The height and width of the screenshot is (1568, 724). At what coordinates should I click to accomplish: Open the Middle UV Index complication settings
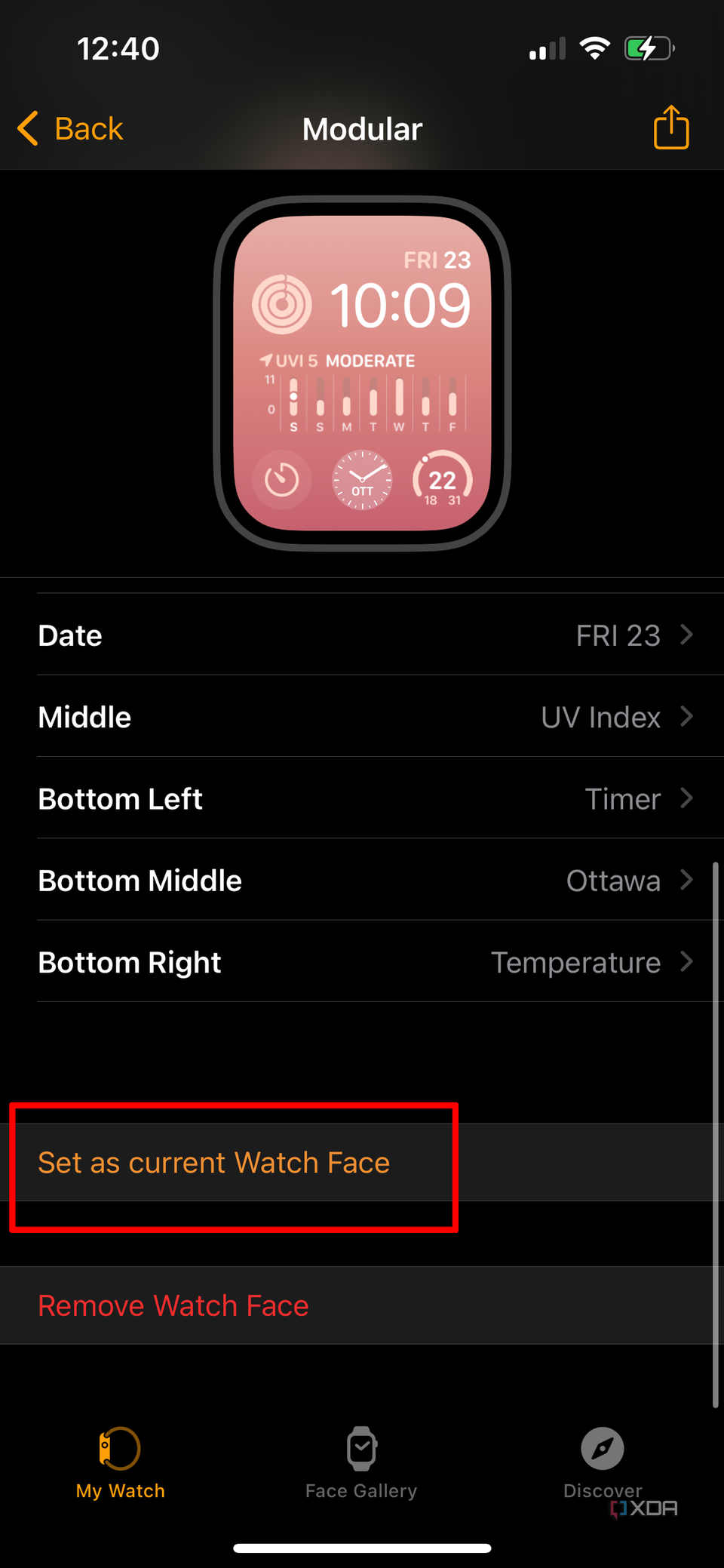click(x=362, y=717)
